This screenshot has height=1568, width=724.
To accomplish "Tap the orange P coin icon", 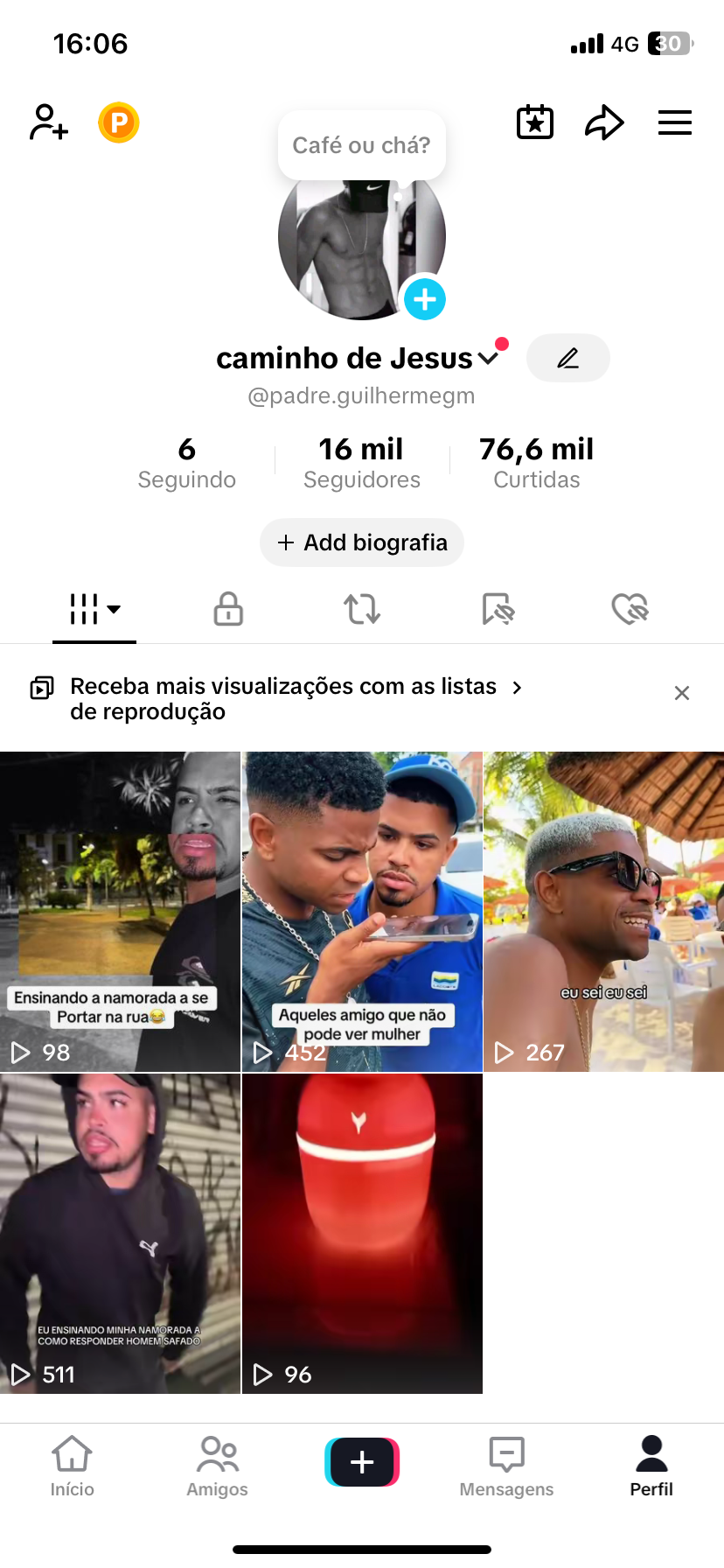I will [x=119, y=122].
